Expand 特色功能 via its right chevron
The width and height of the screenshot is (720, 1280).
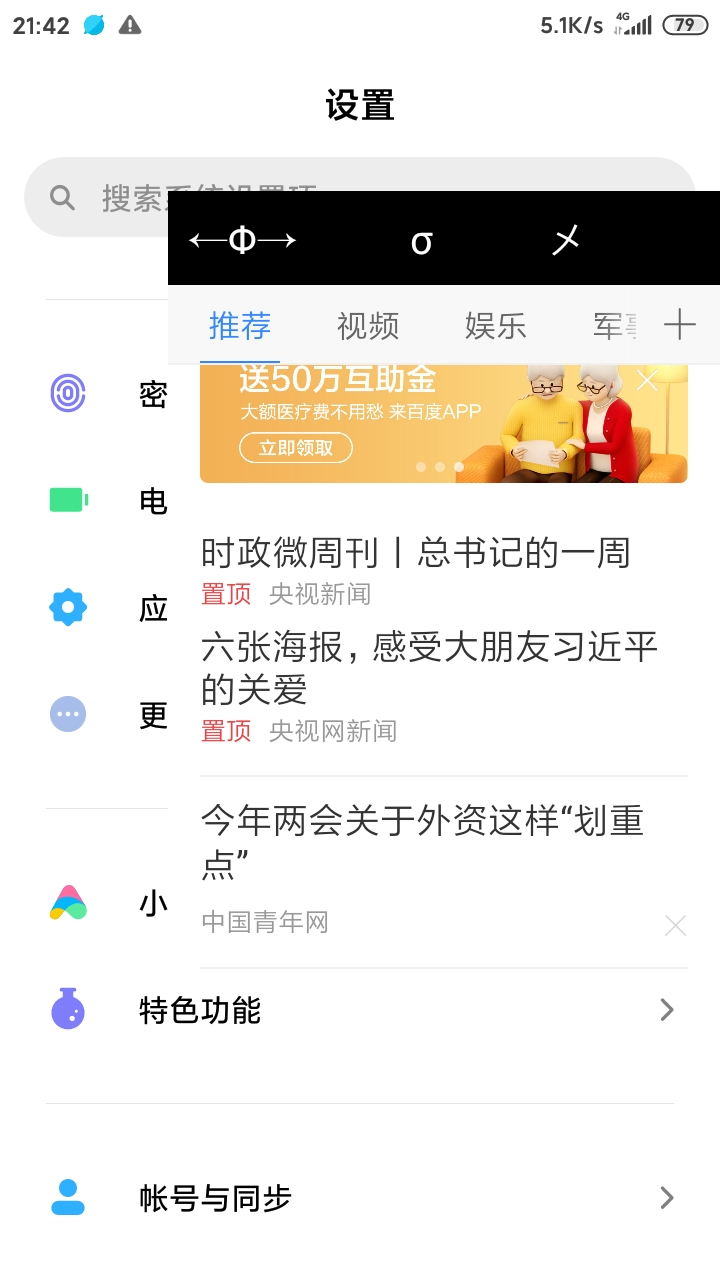pyautogui.click(x=666, y=1010)
